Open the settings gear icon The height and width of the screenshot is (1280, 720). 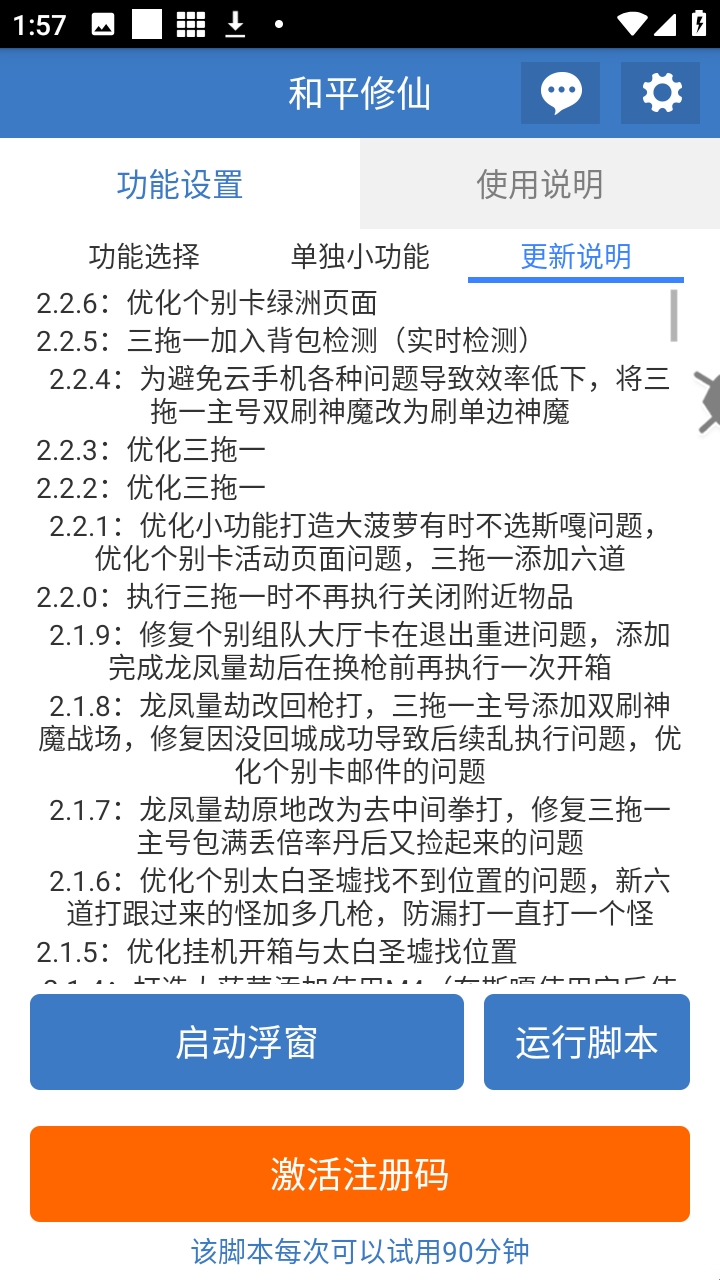pyautogui.click(x=660, y=93)
